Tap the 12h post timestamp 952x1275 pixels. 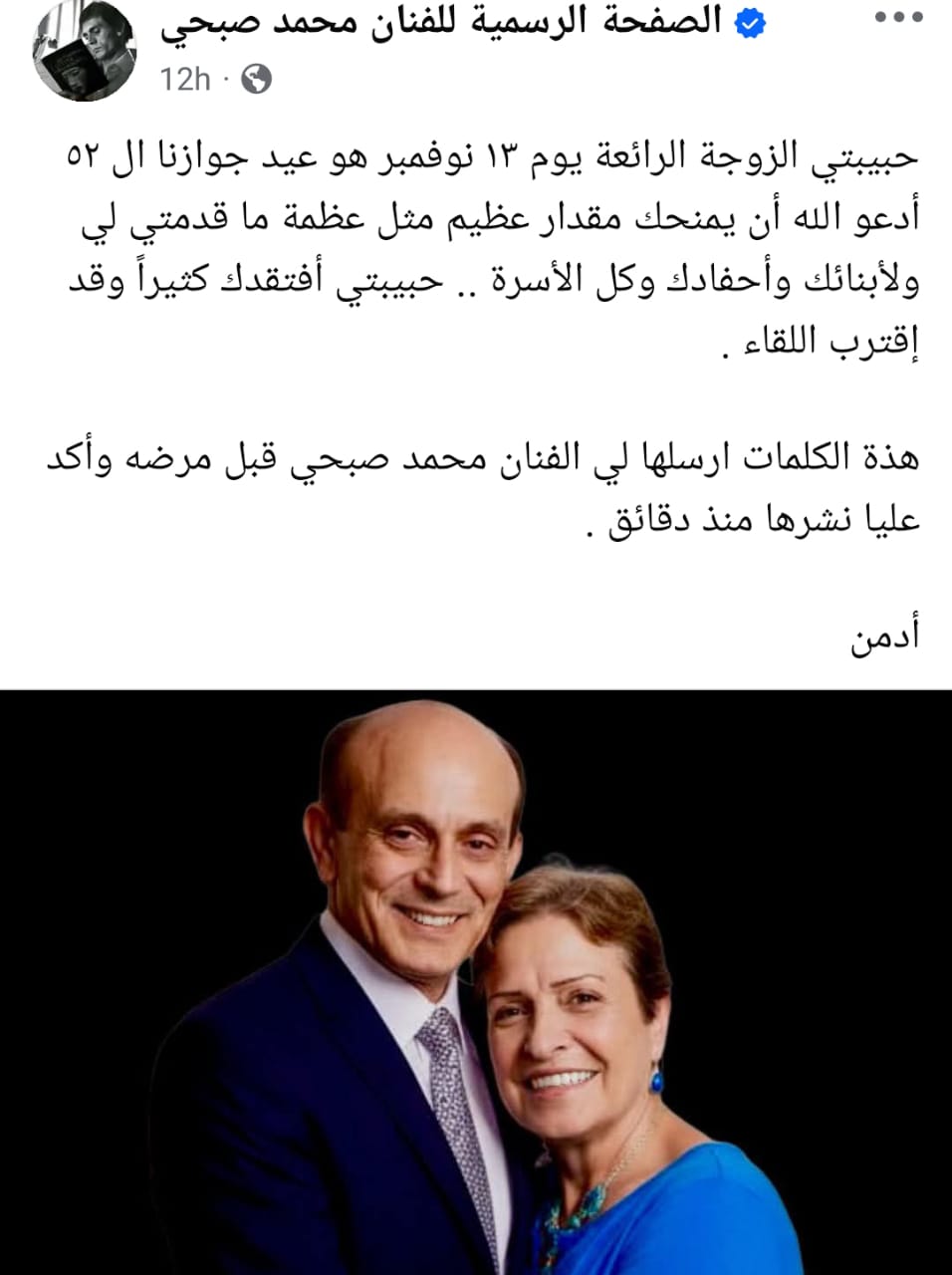click(x=186, y=80)
